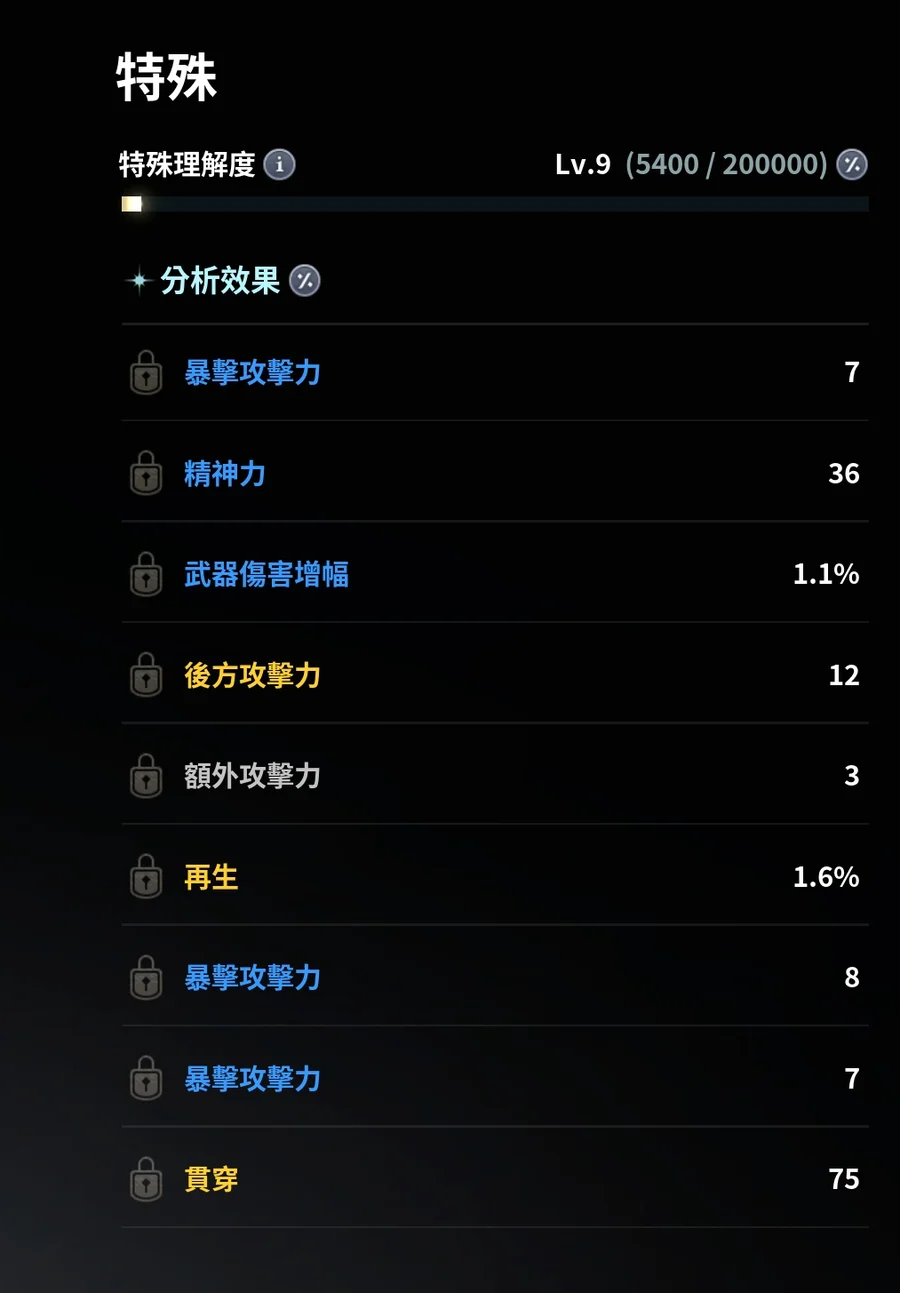The height and width of the screenshot is (1293, 900).
Task: Open the info icon beside 特殊理解度
Action: pyautogui.click(x=279, y=164)
